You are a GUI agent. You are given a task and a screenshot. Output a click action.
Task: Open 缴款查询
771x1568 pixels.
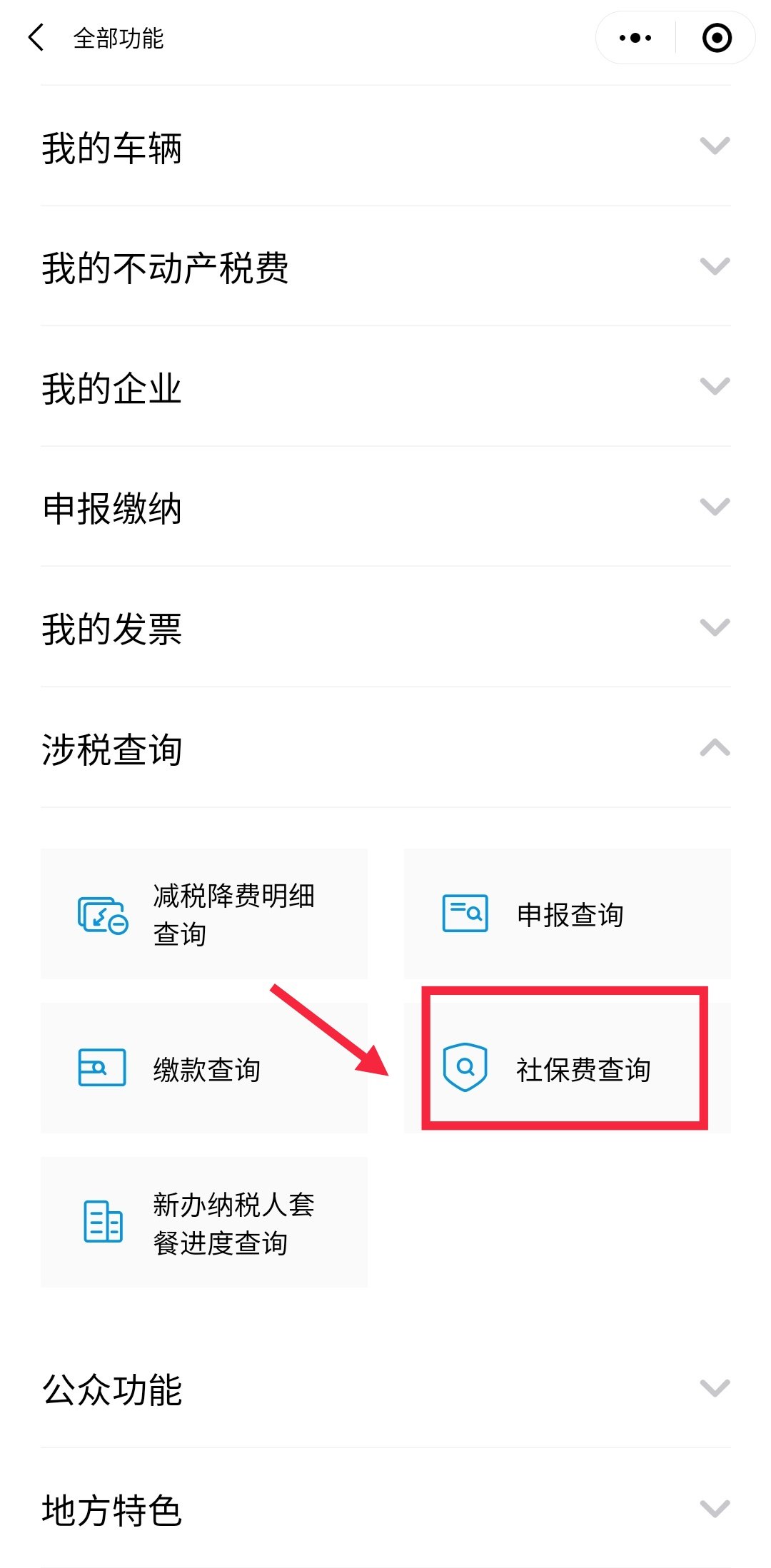tap(204, 1068)
